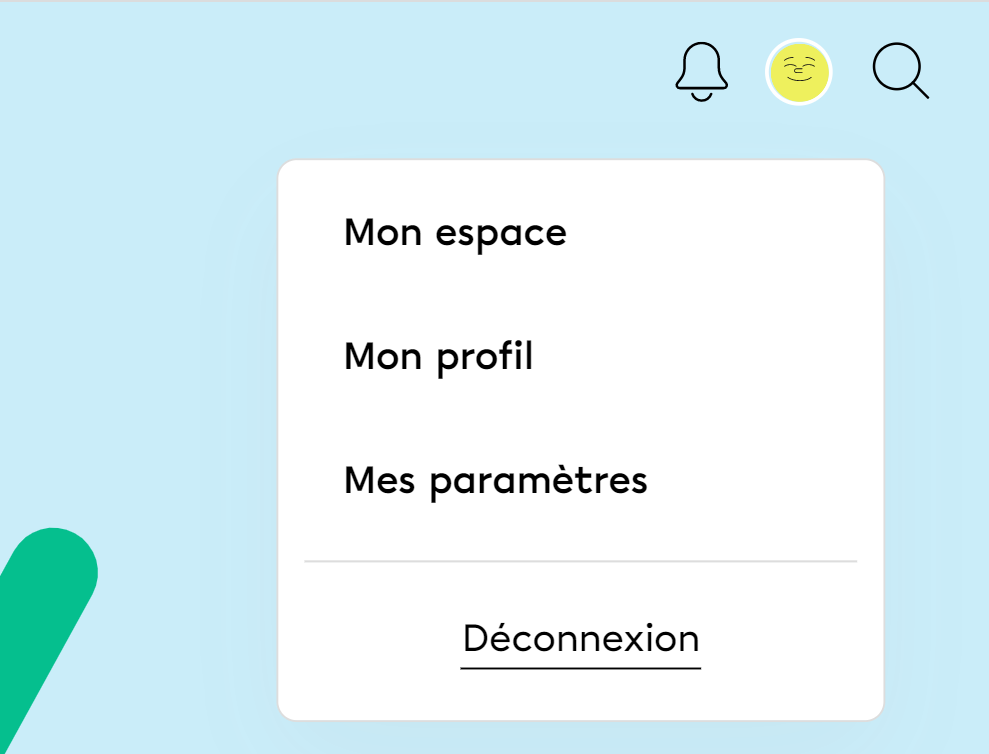Open the notifications bell
The image size is (989, 754).
pos(701,72)
